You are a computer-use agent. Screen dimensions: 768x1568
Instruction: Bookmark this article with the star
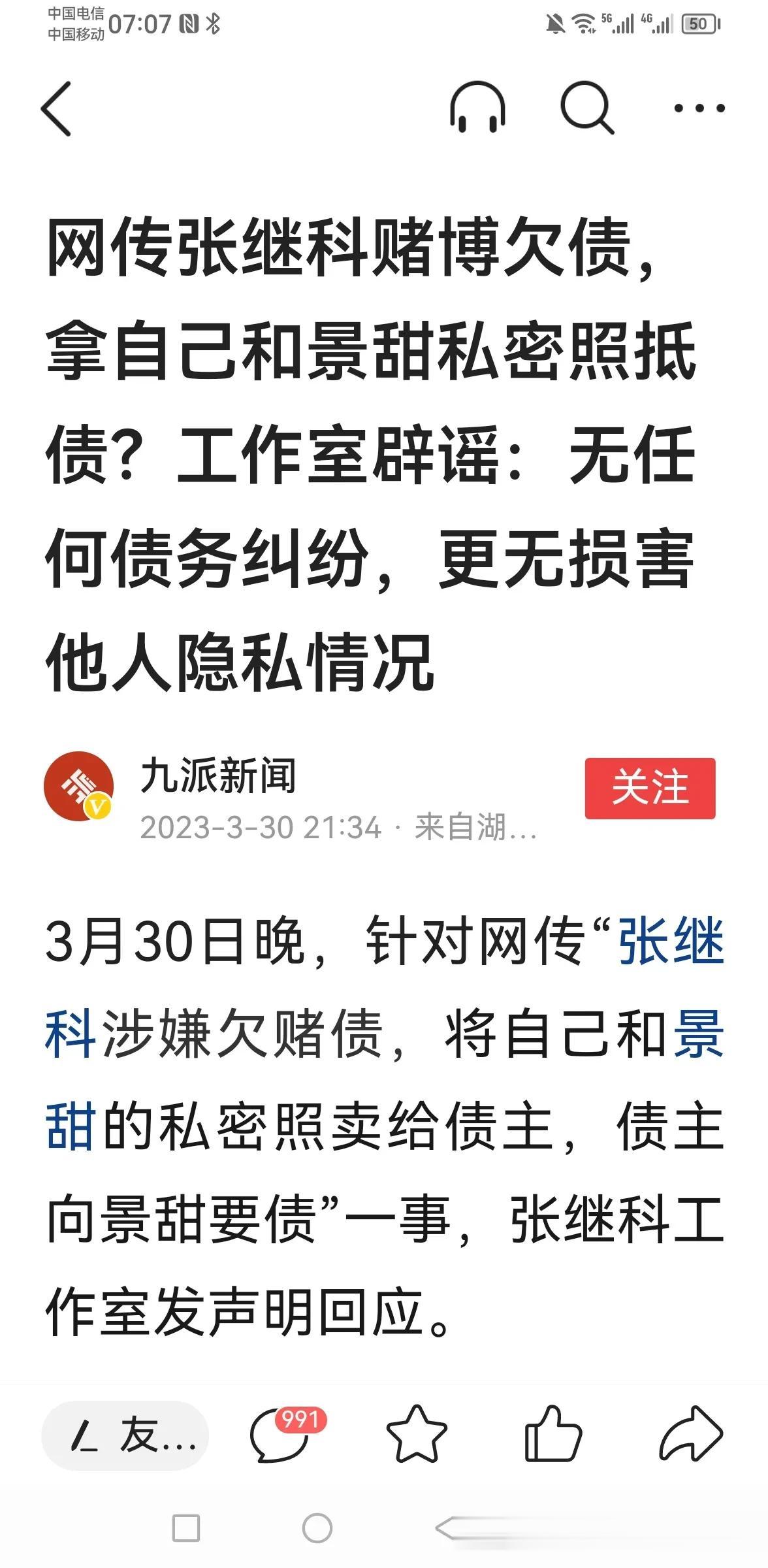pos(417,1435)
